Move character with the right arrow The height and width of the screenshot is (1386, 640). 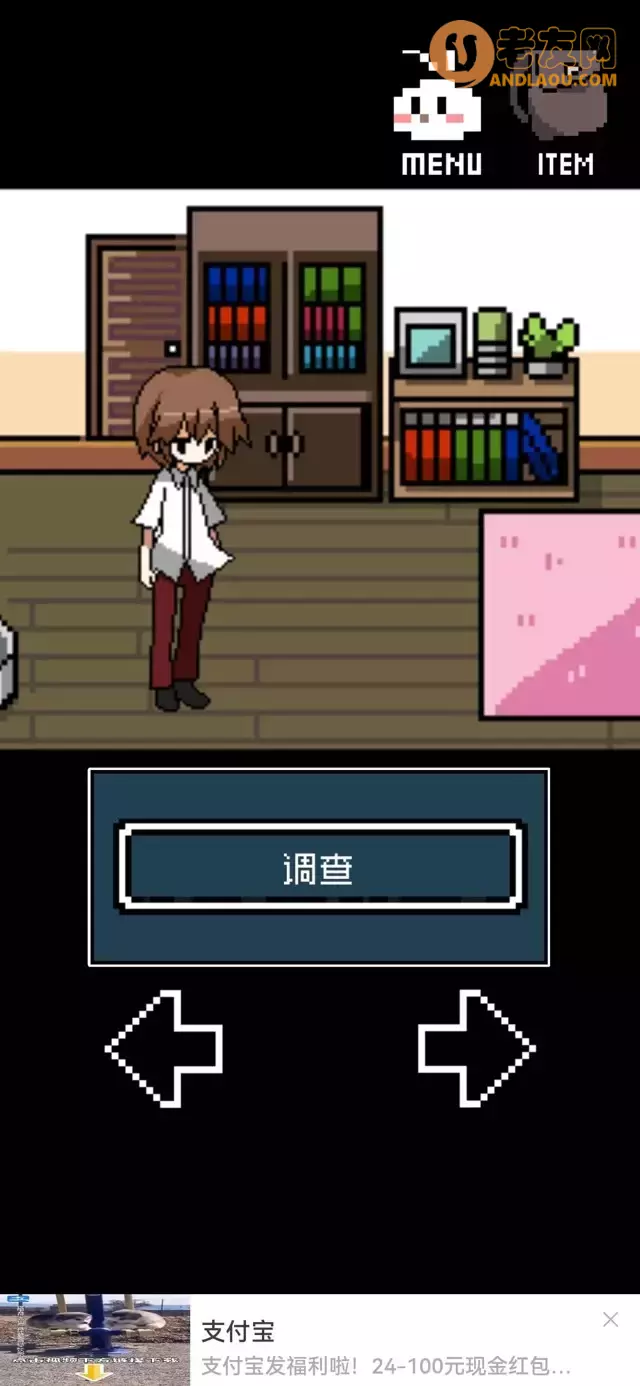pyautogui.click(x=476, y=1048)
